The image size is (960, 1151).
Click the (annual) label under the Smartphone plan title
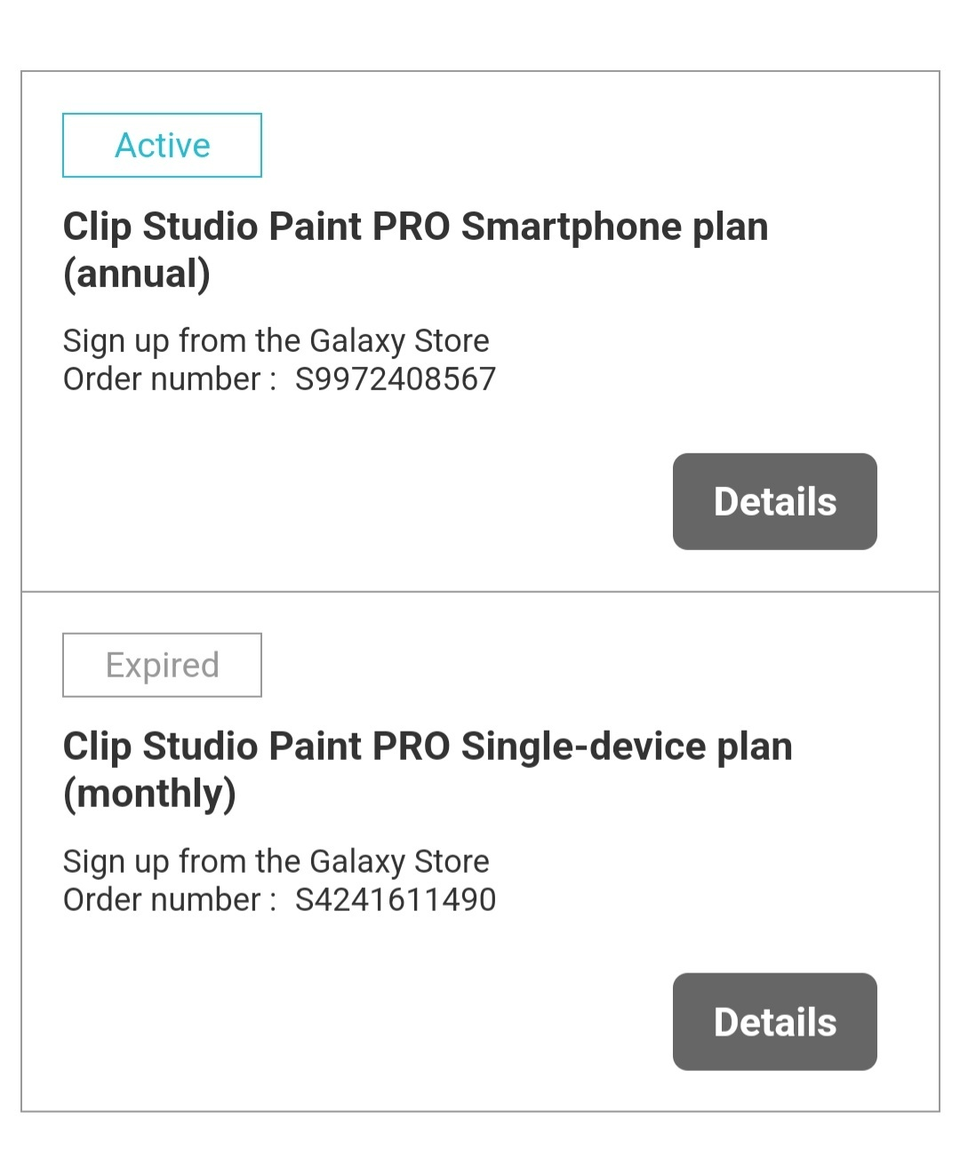pyautogui.click(x=138, y=273)
